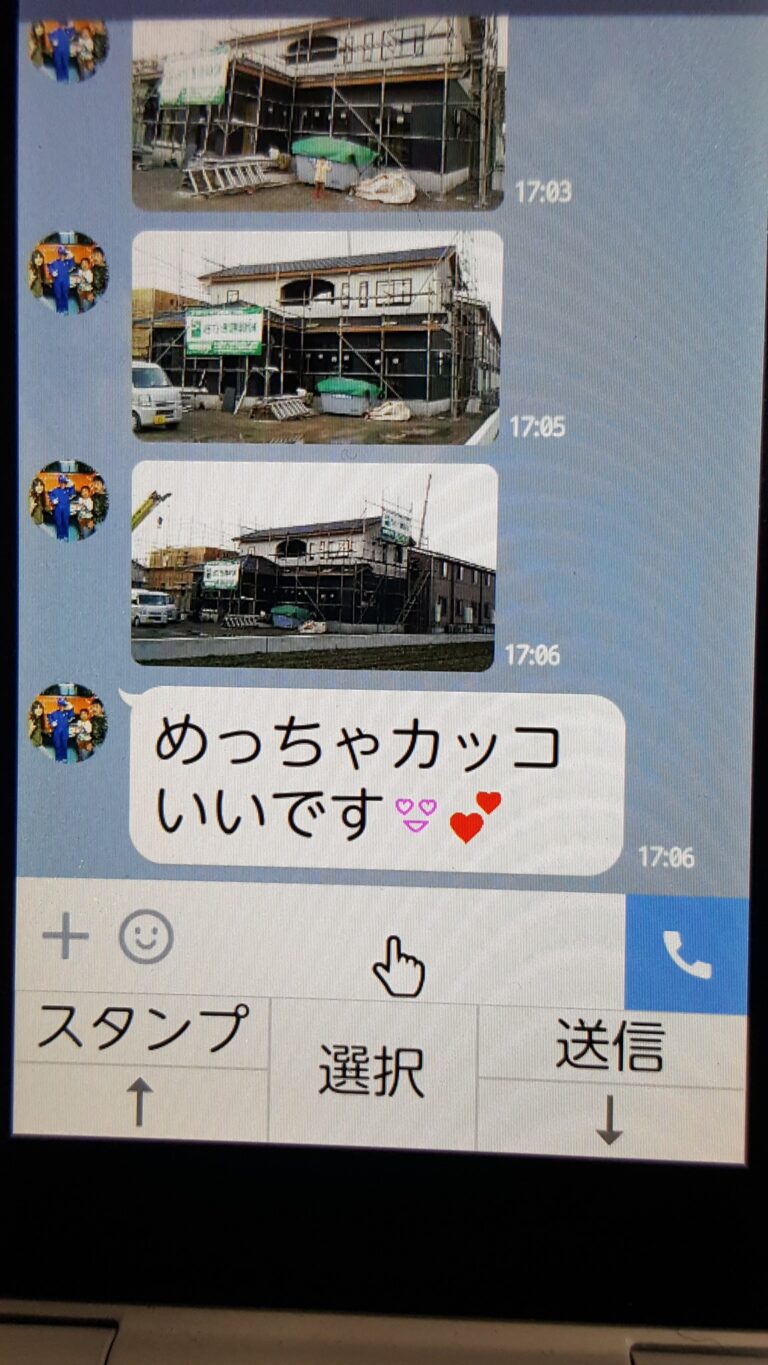Send the message with 送信
This screenshot has height=1365, width=768.
pyautogui.click(x=610, y=1047)
